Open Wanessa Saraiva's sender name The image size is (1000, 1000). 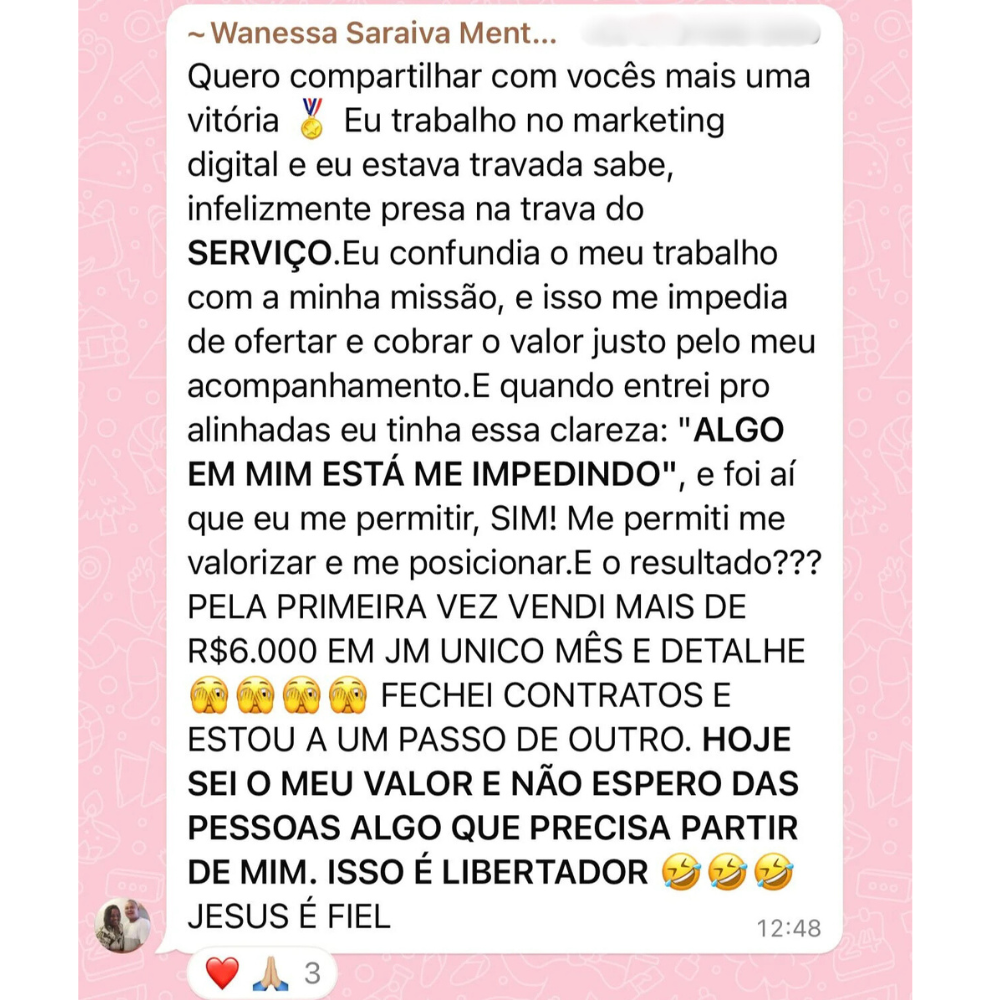[x=372, y=34]
